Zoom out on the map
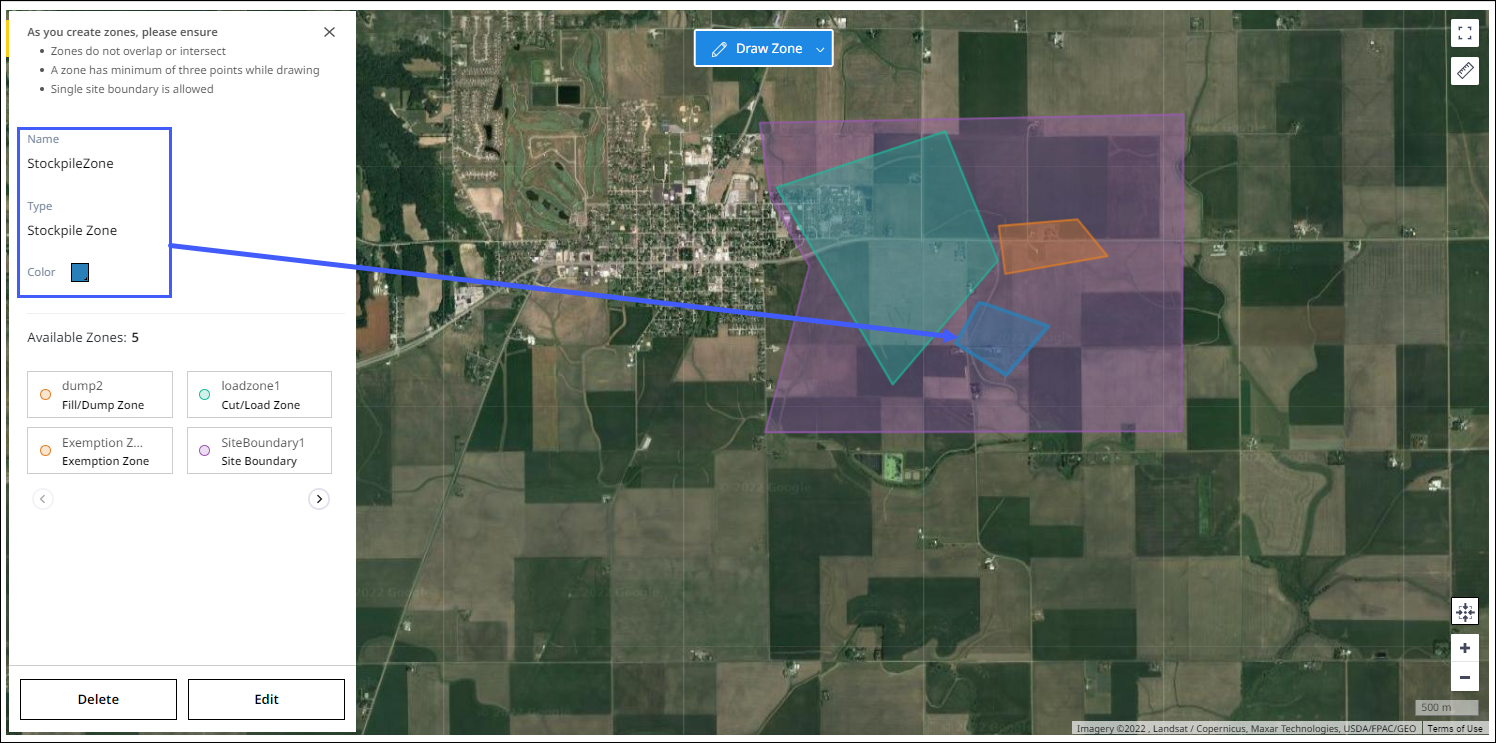1496x743 pixels. click(1464, 678)
